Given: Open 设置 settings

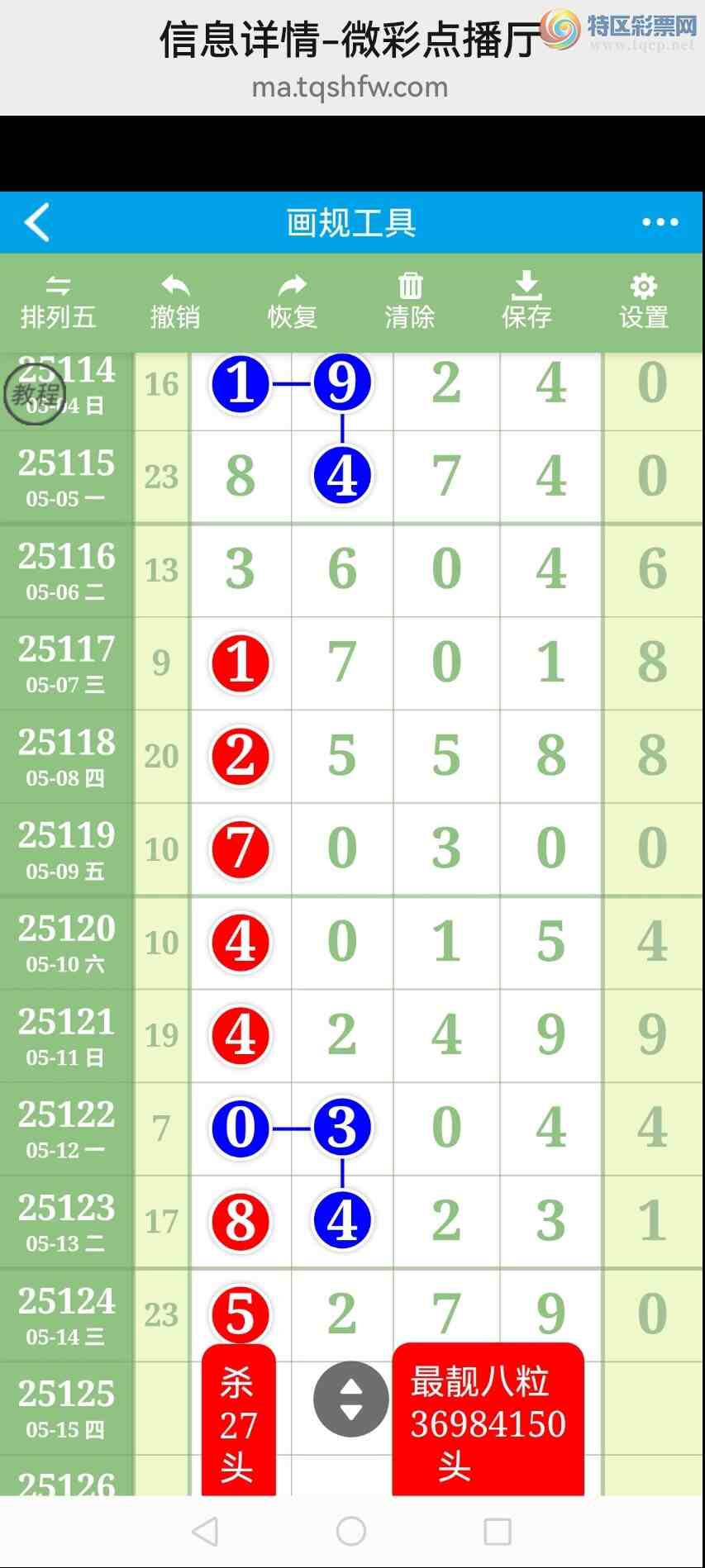Looking at the screenshot, I should (x=644, y=302).
